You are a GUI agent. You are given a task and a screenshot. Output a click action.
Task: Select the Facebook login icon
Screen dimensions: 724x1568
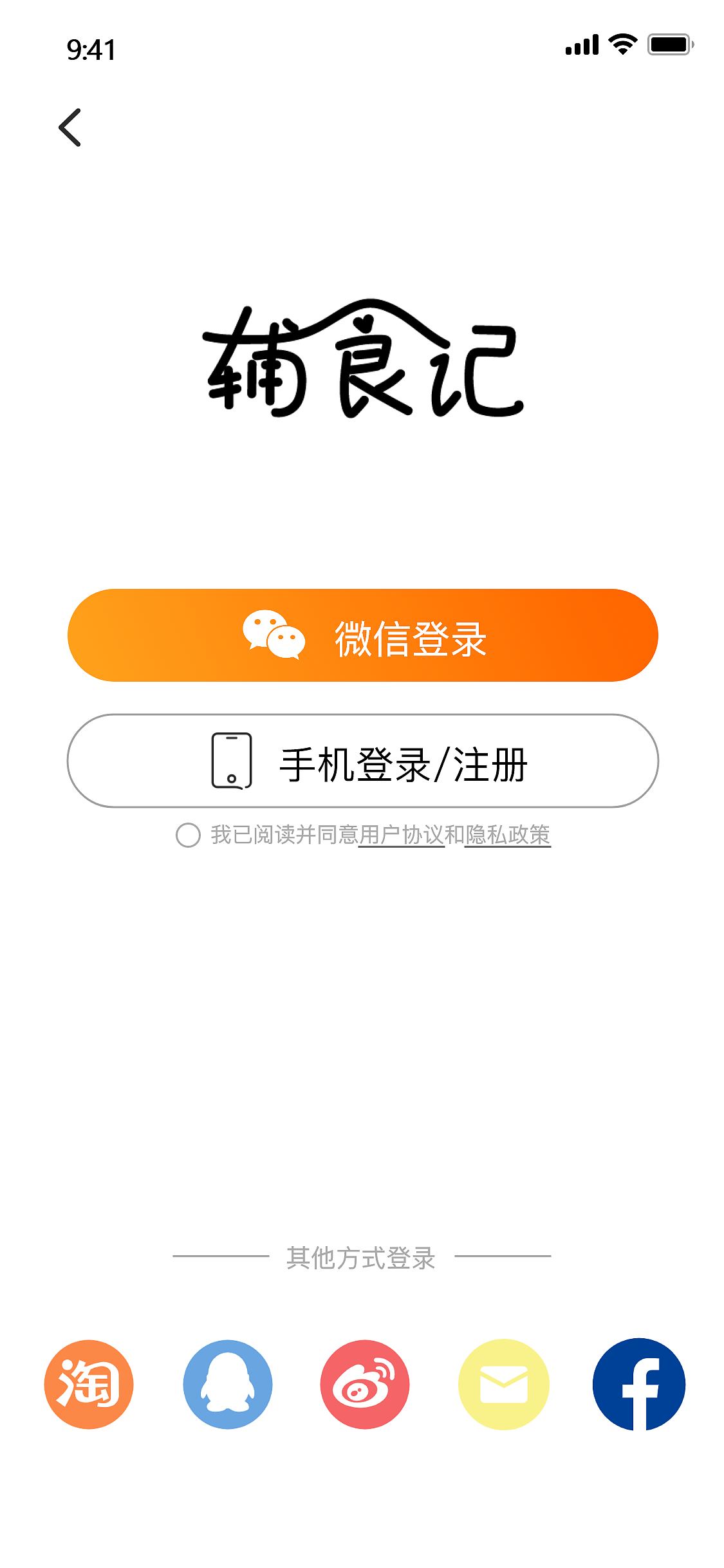click(640, 1385)
